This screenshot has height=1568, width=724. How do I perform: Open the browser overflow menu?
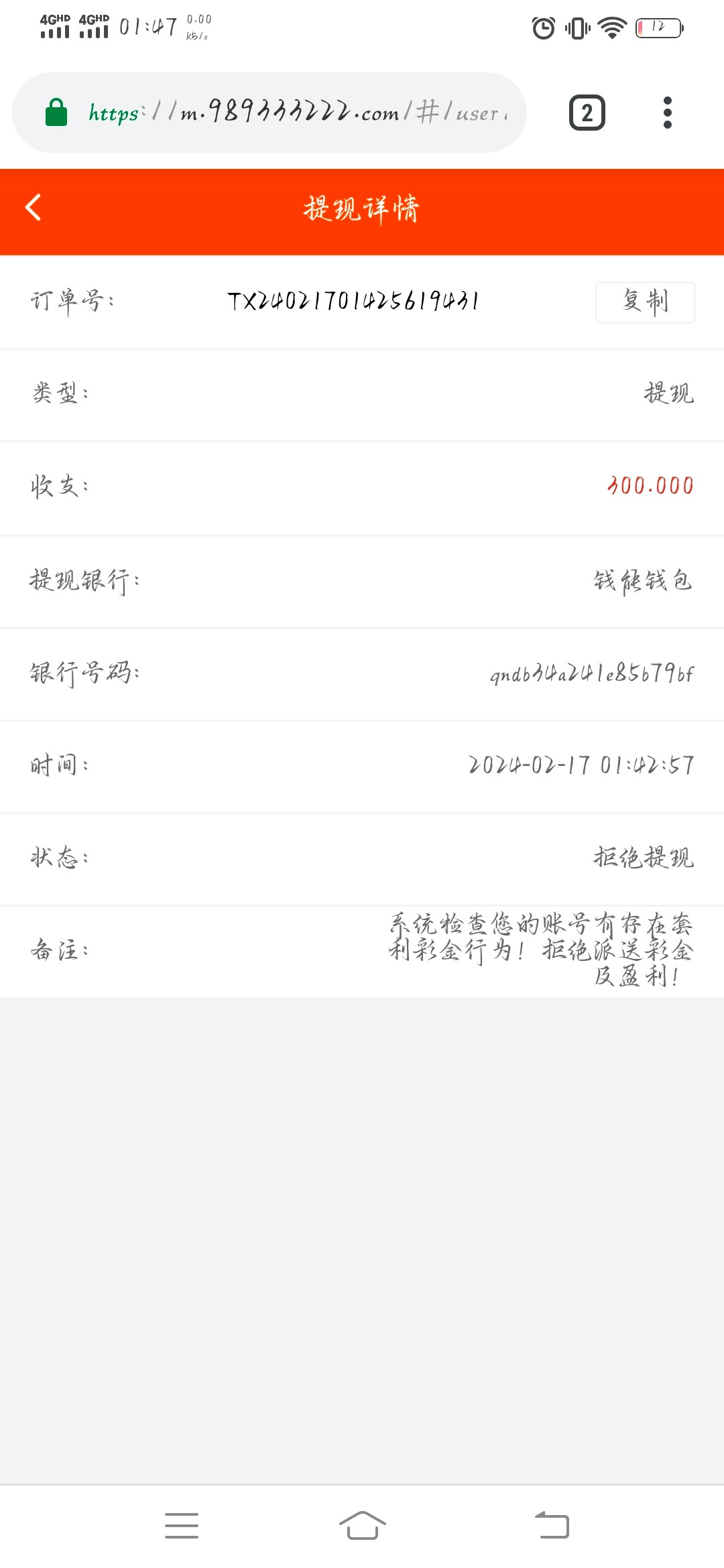click(667, 113)
